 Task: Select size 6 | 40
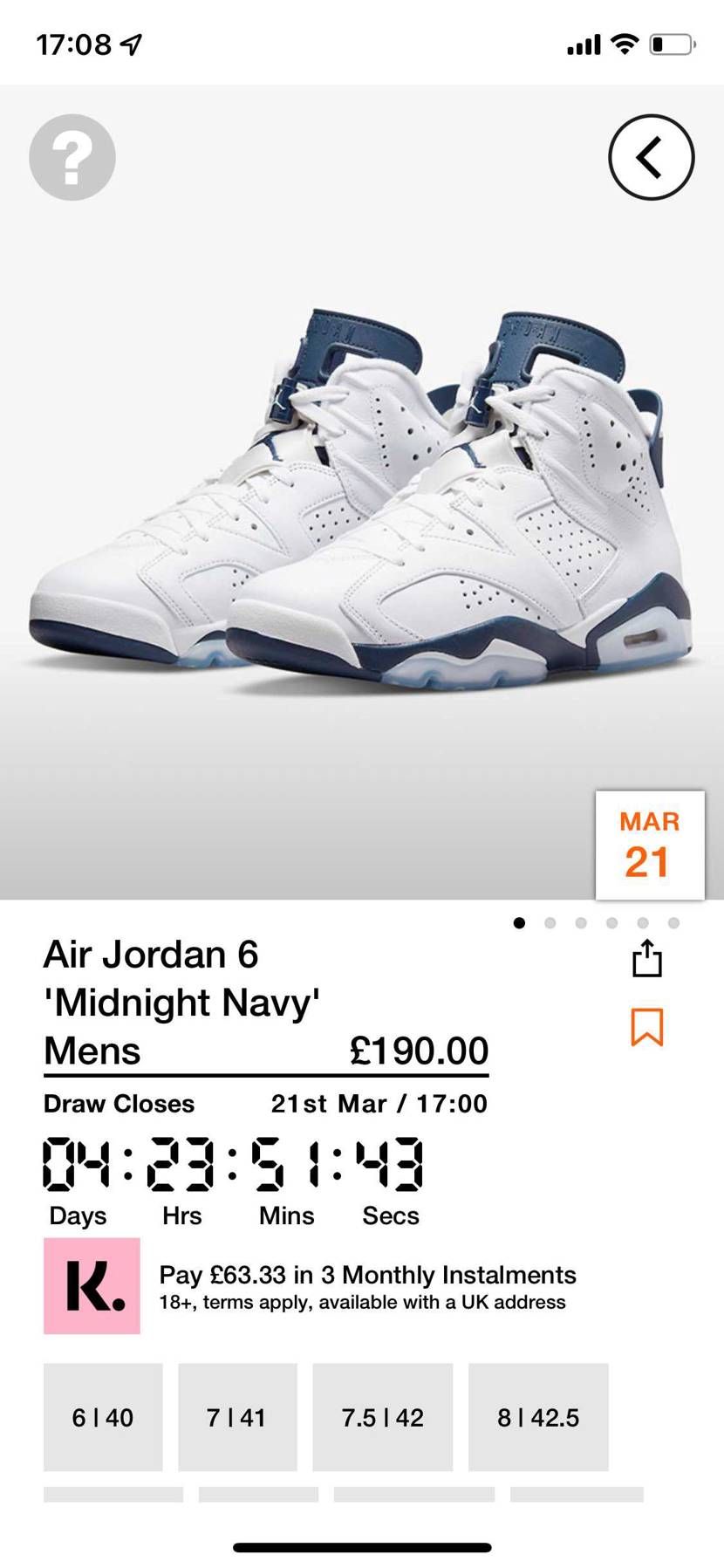coord(103,1417)
